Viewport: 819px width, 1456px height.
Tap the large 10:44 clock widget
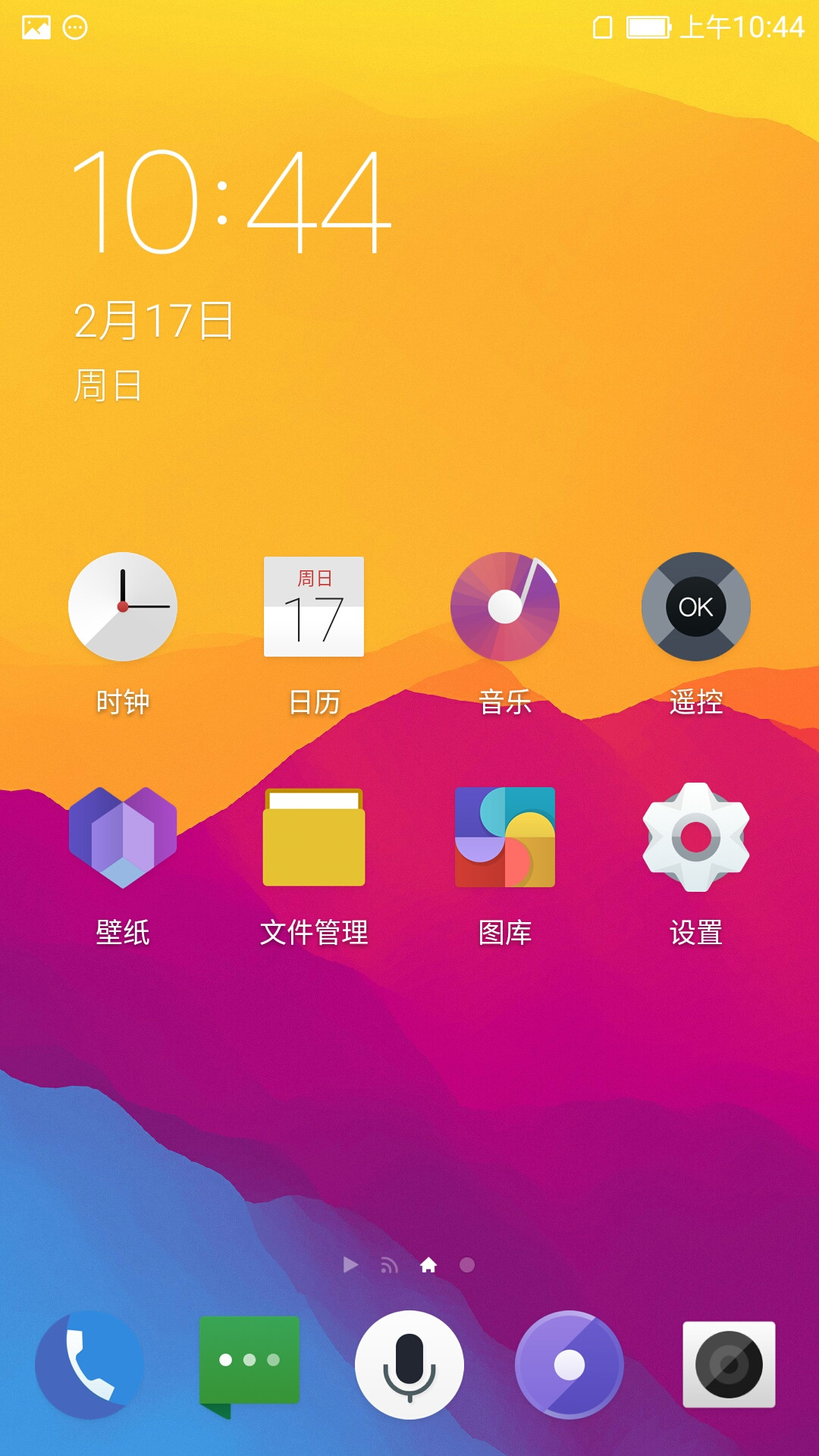231,201
